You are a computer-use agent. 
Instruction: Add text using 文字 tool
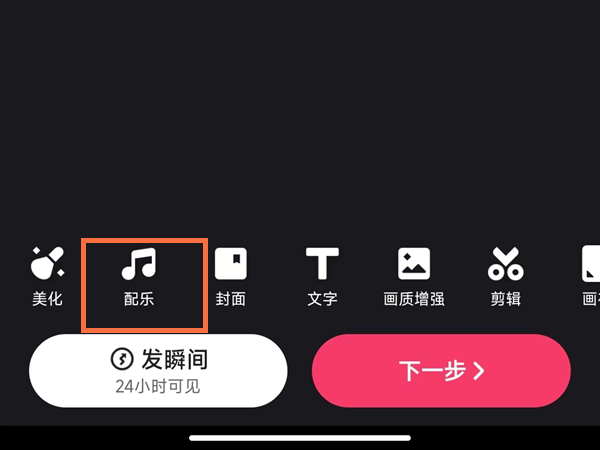[322, 274]
